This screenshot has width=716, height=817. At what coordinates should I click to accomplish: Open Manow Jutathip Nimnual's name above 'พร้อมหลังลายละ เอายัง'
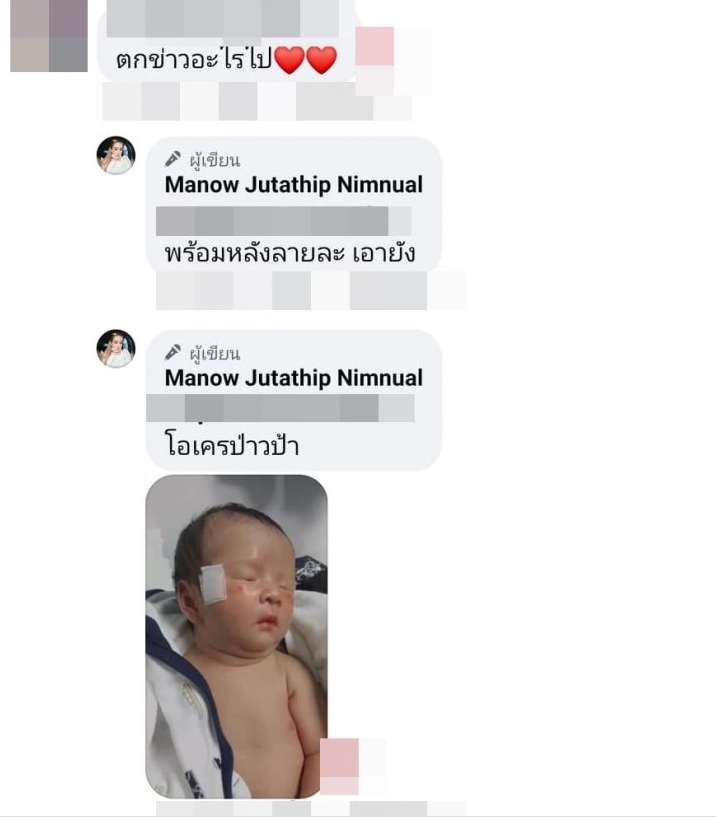click(293, 185)
